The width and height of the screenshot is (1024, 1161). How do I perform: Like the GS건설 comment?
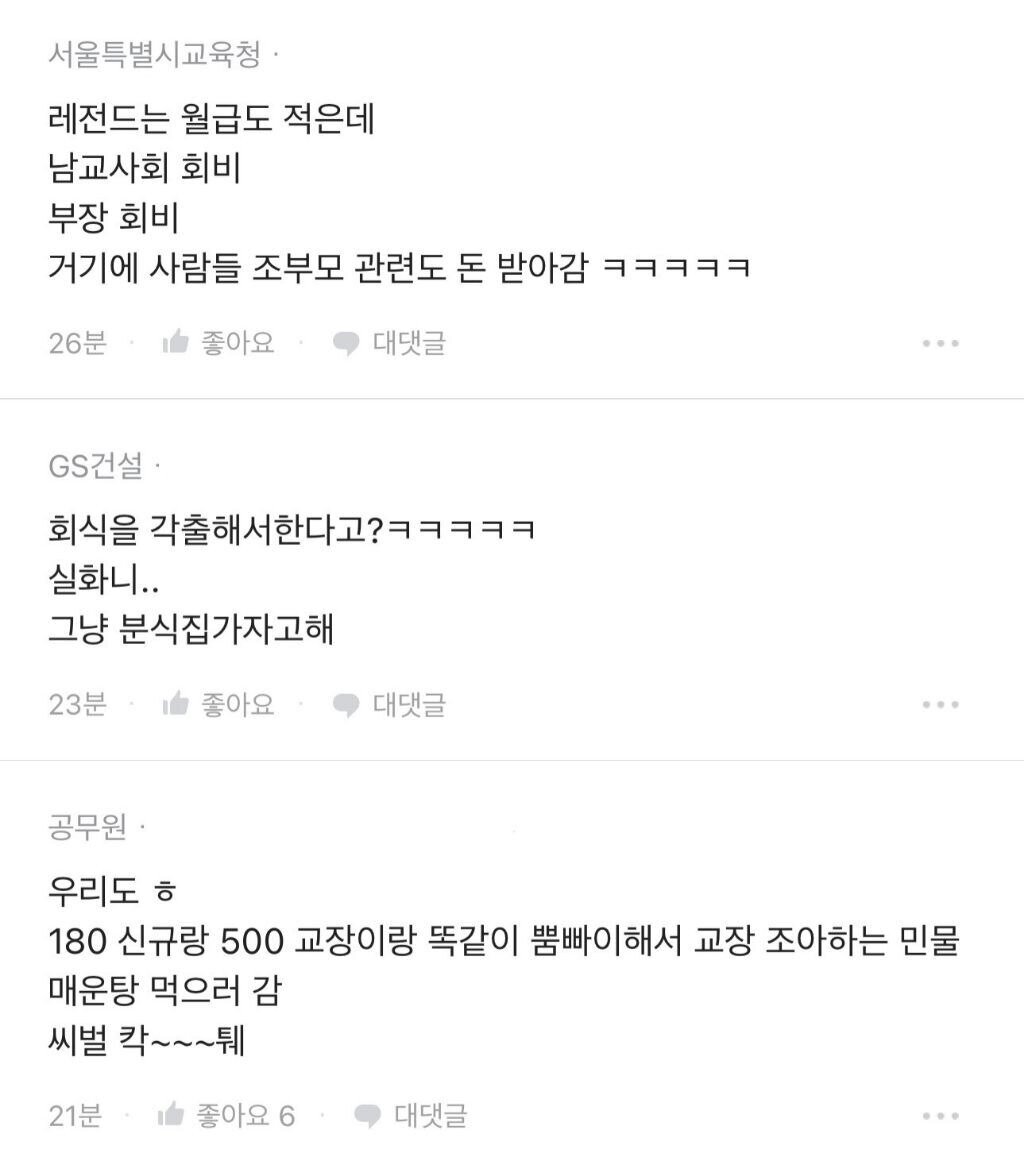point(218,705)
